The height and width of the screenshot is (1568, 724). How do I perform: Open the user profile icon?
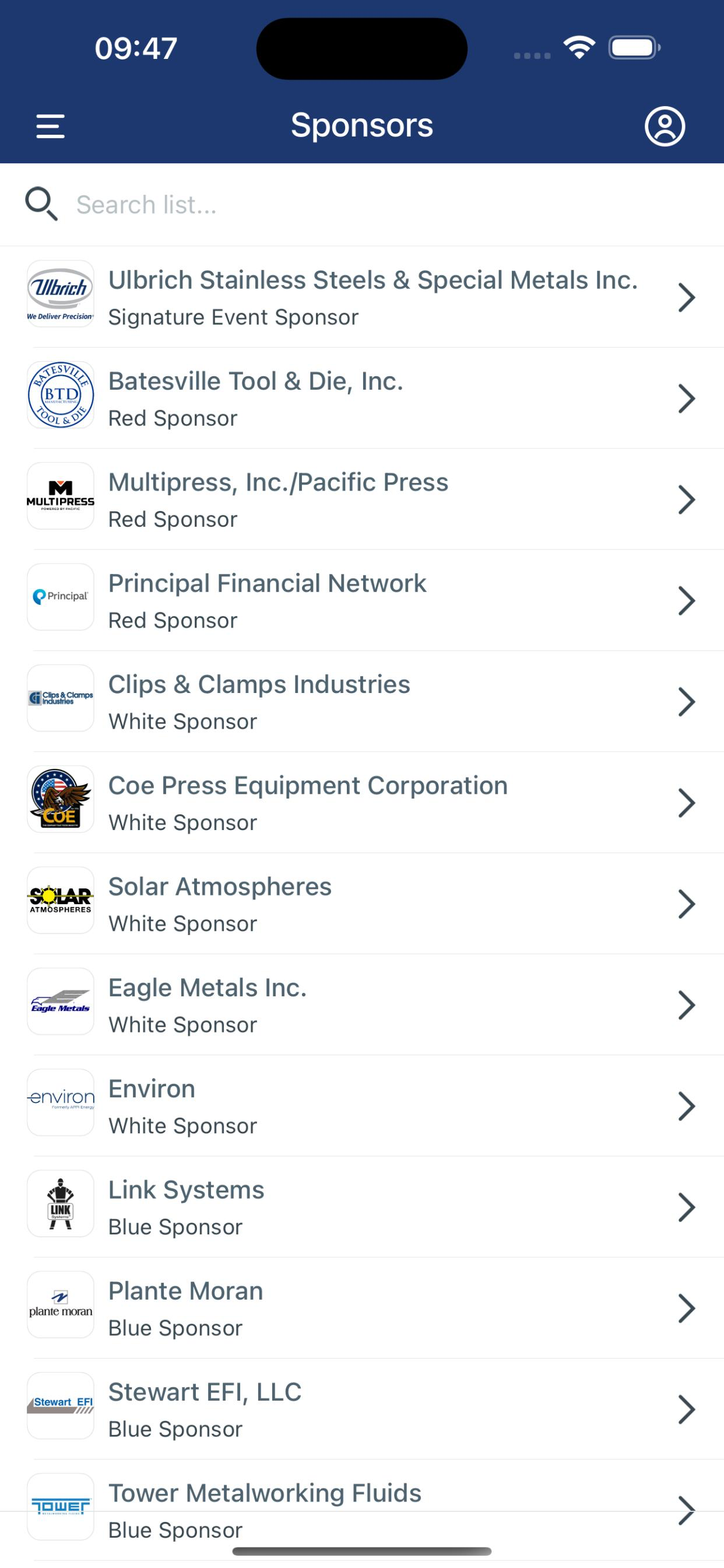point(665,127)
